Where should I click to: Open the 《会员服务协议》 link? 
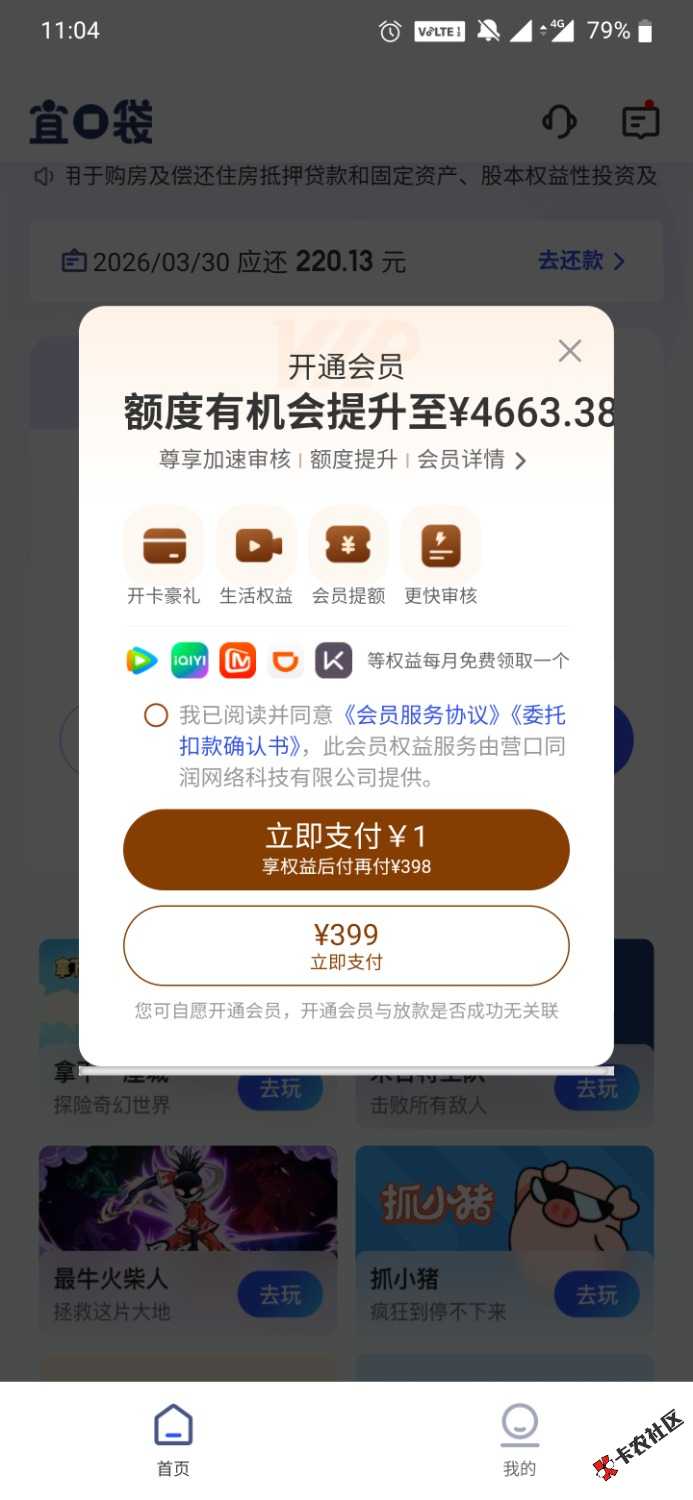click(x=420, y=715)
